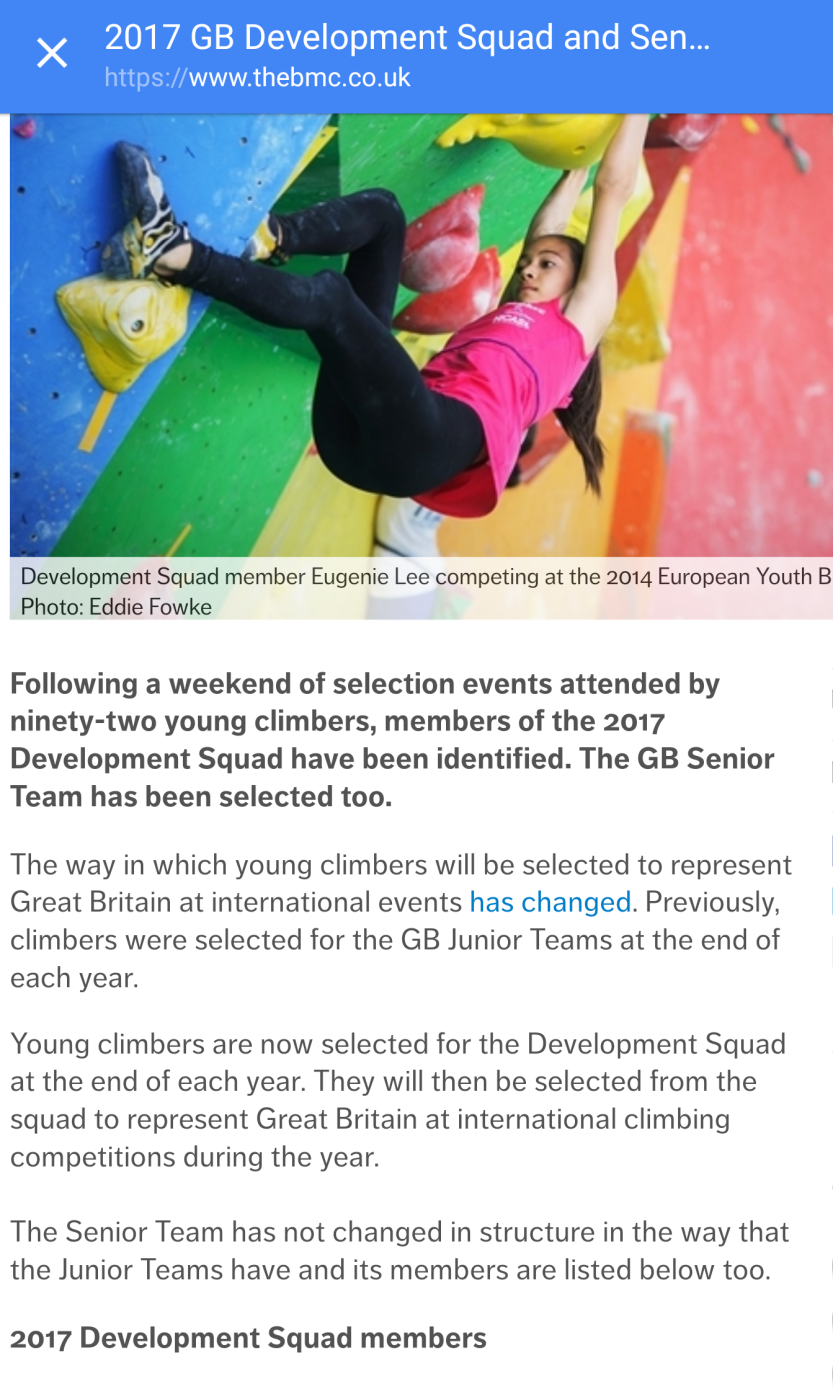The image size is (833, 1399).
Task: Close the in-app browser page
Action: pos(52,54)
